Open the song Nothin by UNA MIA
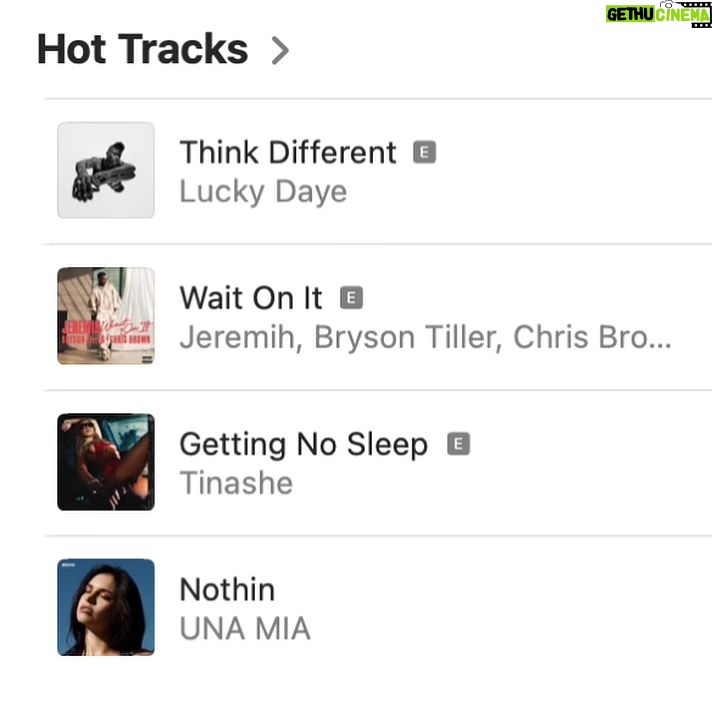 click(x=227, y=590)
